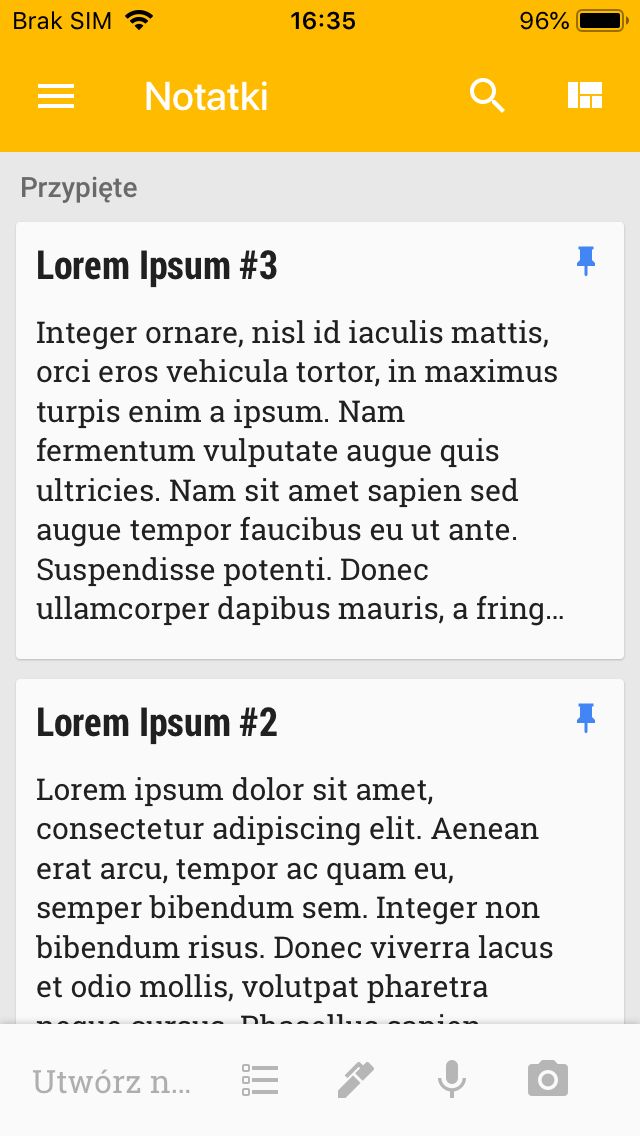
Task: Open the hamburger navigation menu
Action: [x=56, y=96]
